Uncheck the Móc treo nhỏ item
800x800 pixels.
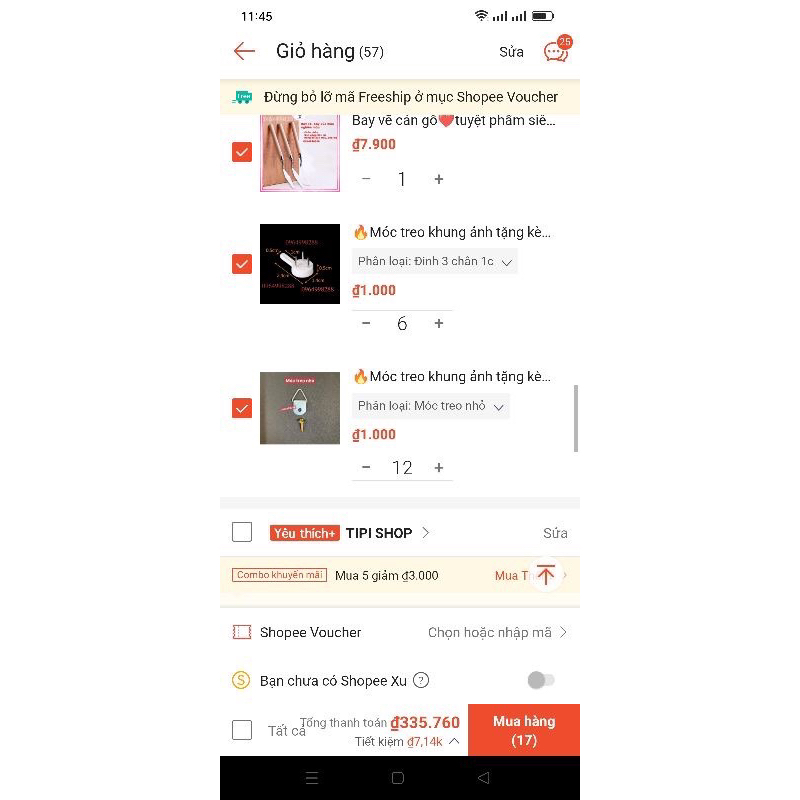click(242, 408)
